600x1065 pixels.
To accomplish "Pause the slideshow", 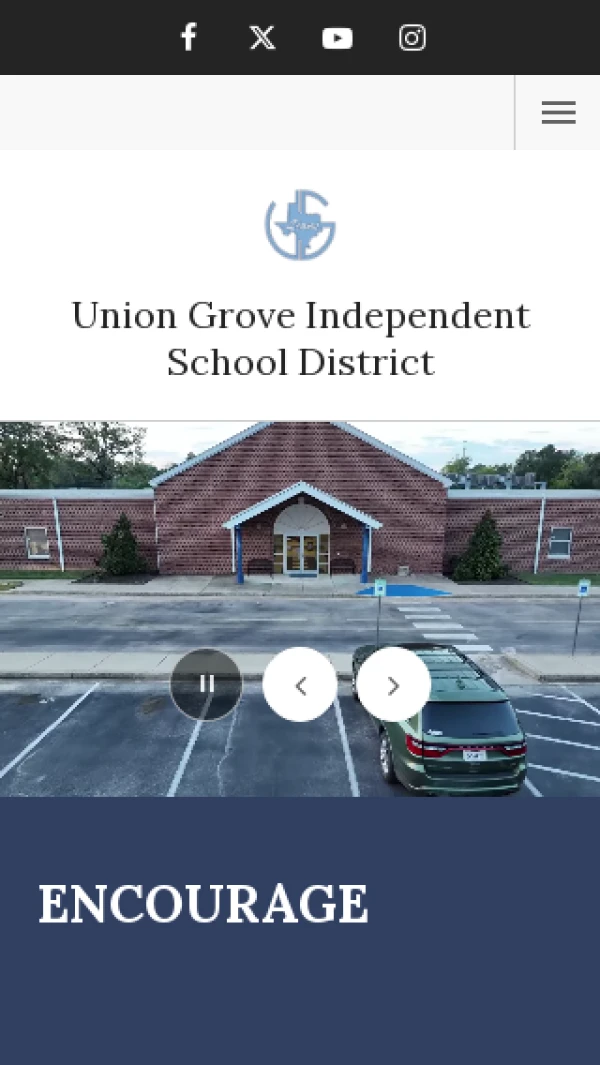I will (206, 685).
